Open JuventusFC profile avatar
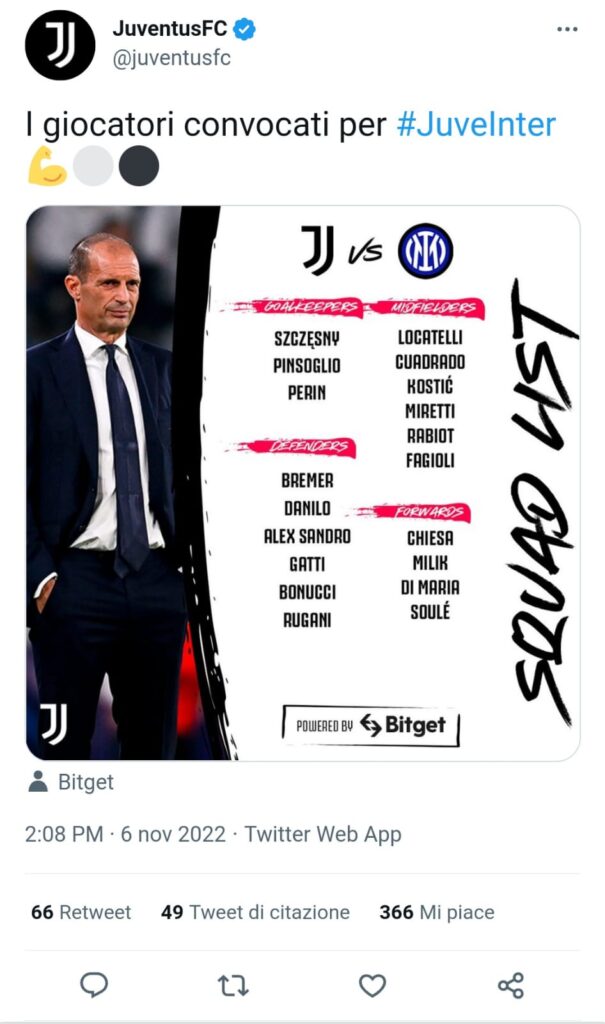 (59, 45)
